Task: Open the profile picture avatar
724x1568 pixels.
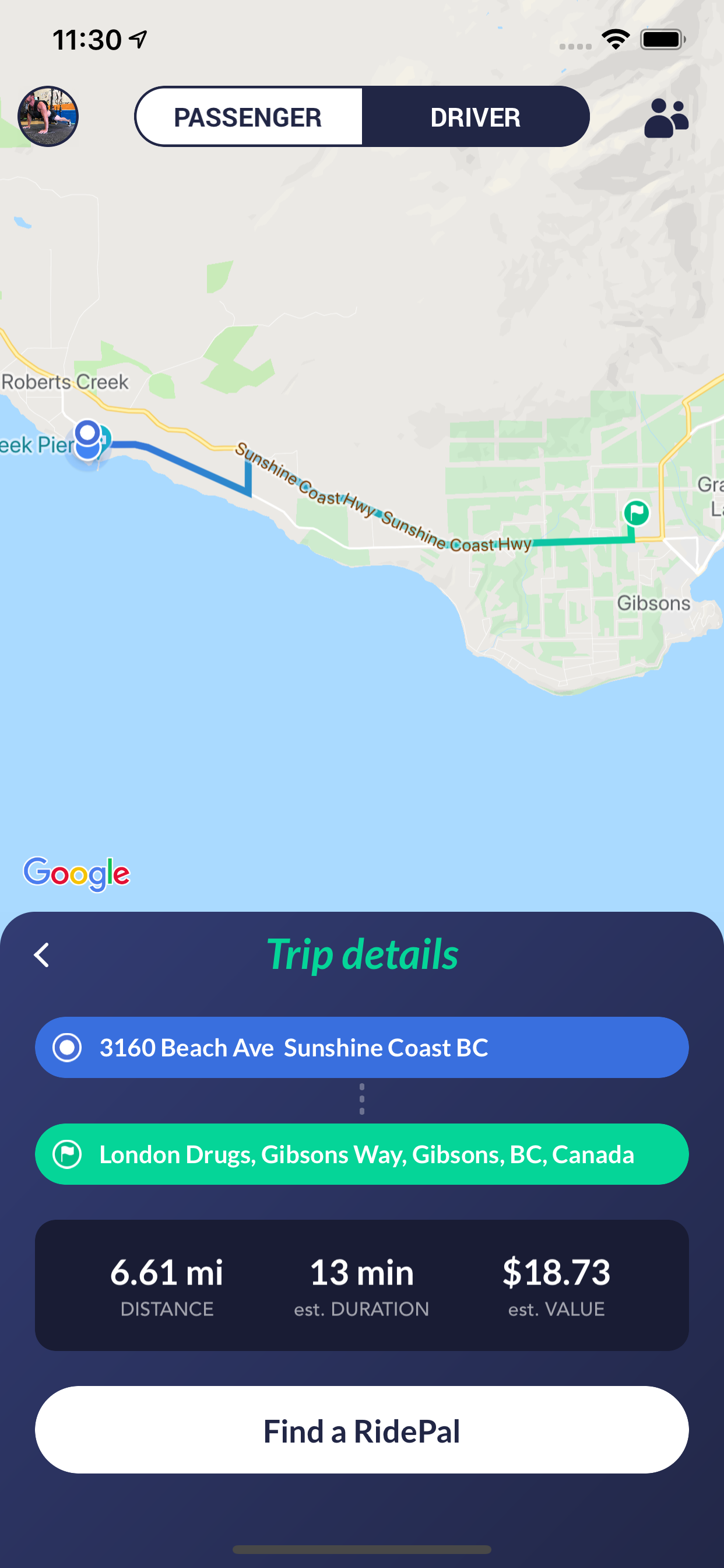Action: coord(48,116)
